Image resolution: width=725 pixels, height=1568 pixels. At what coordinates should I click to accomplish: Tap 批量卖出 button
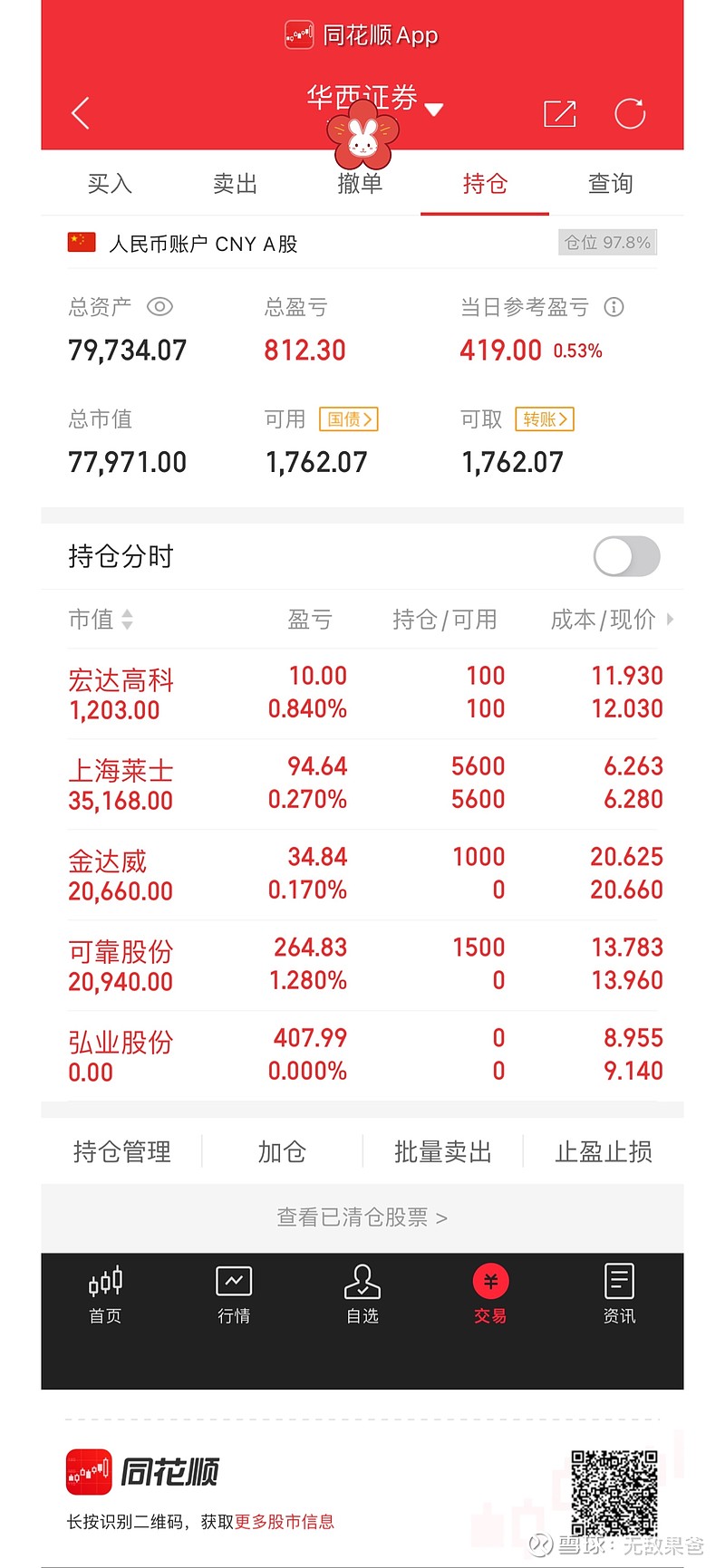pyautogui.click(x=443, y=1151)
